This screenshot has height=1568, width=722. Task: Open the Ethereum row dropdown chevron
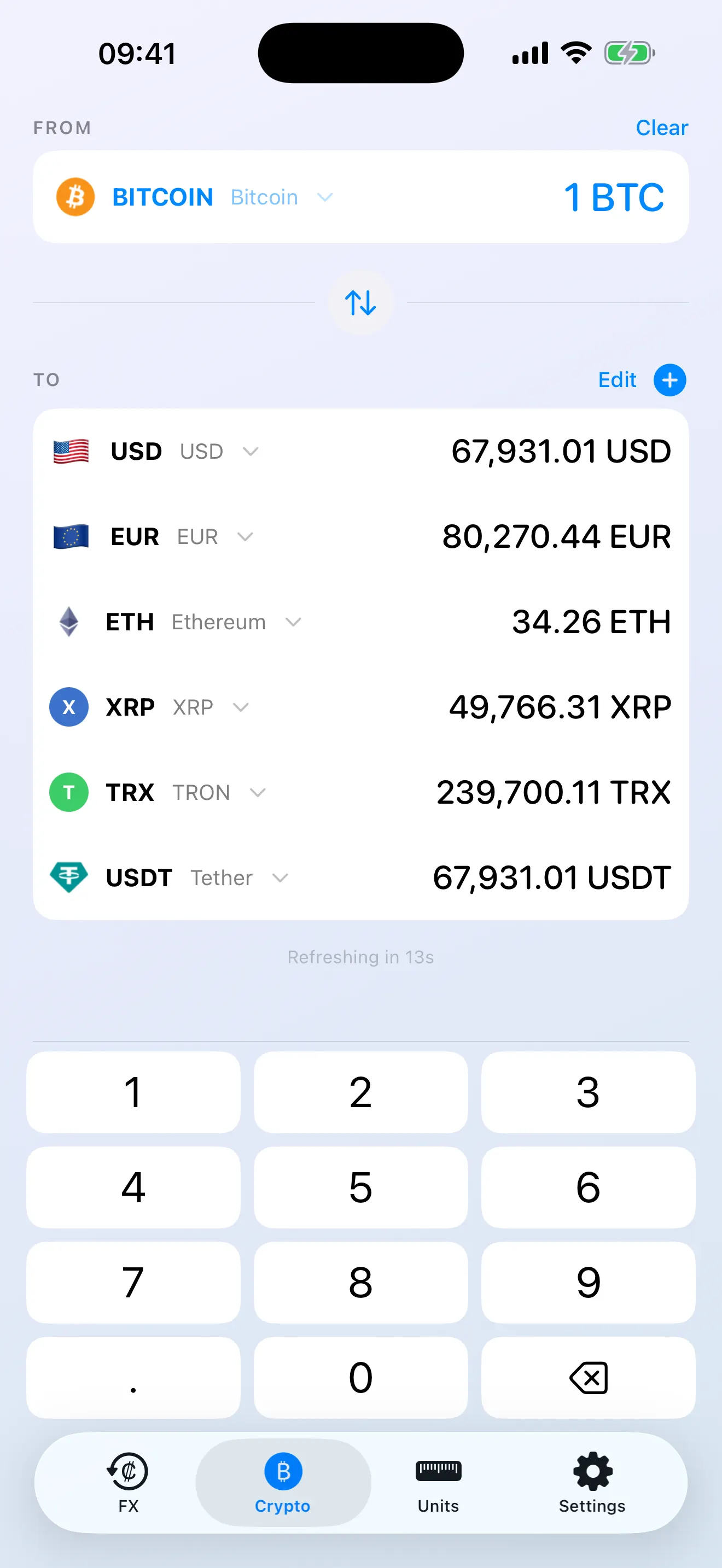tap(293, 622)
